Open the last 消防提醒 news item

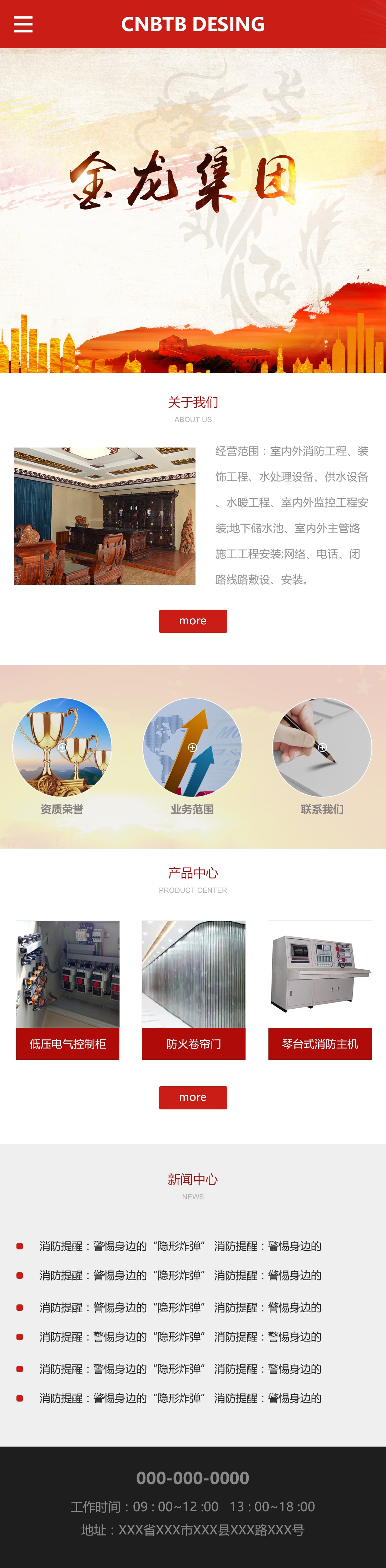180,1398
